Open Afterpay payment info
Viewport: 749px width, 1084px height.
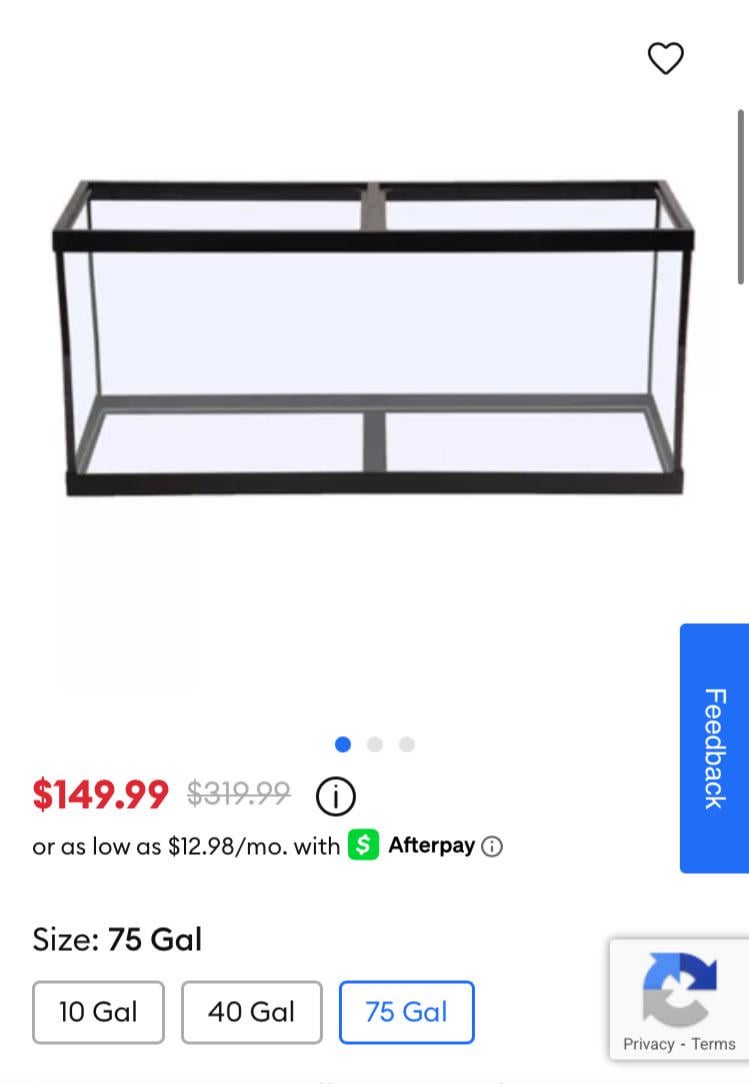click(492, 846)
